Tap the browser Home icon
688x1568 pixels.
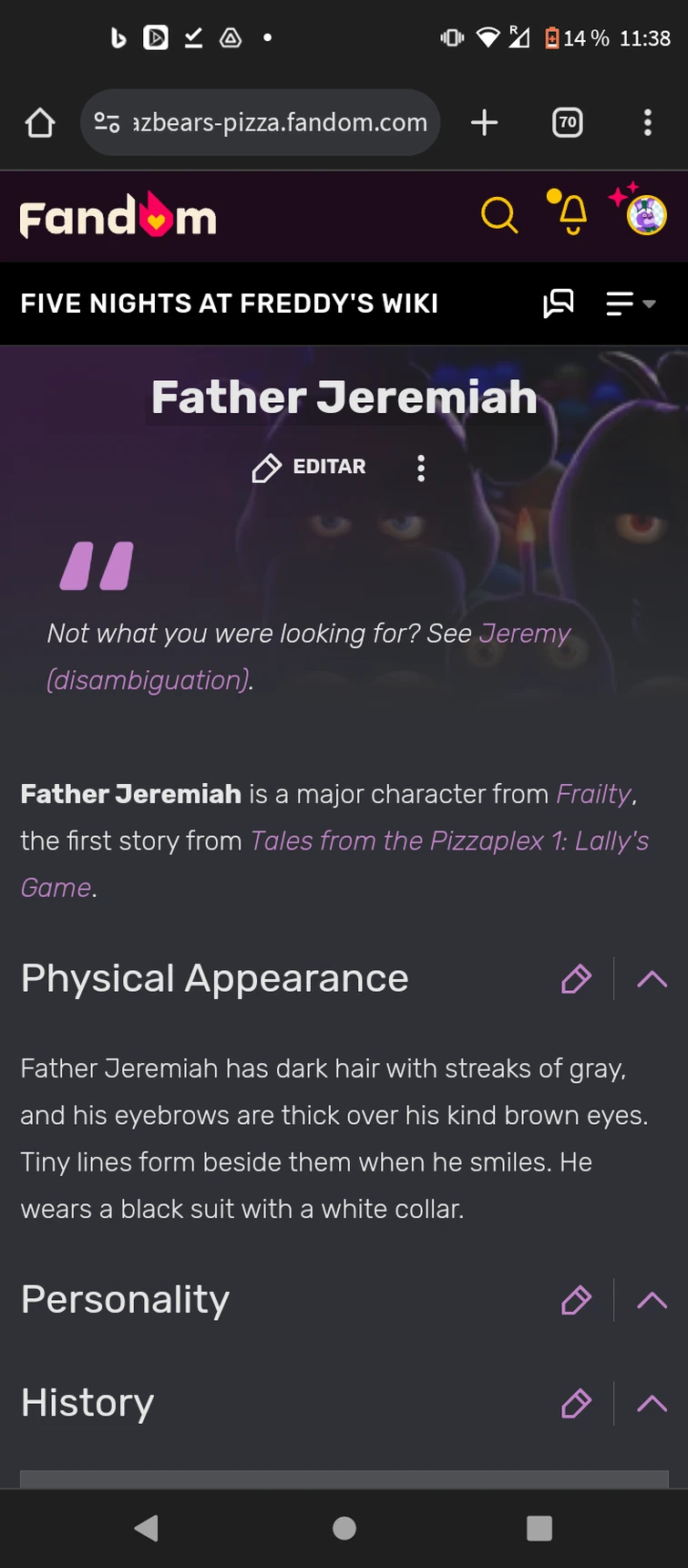pos(39,122)
